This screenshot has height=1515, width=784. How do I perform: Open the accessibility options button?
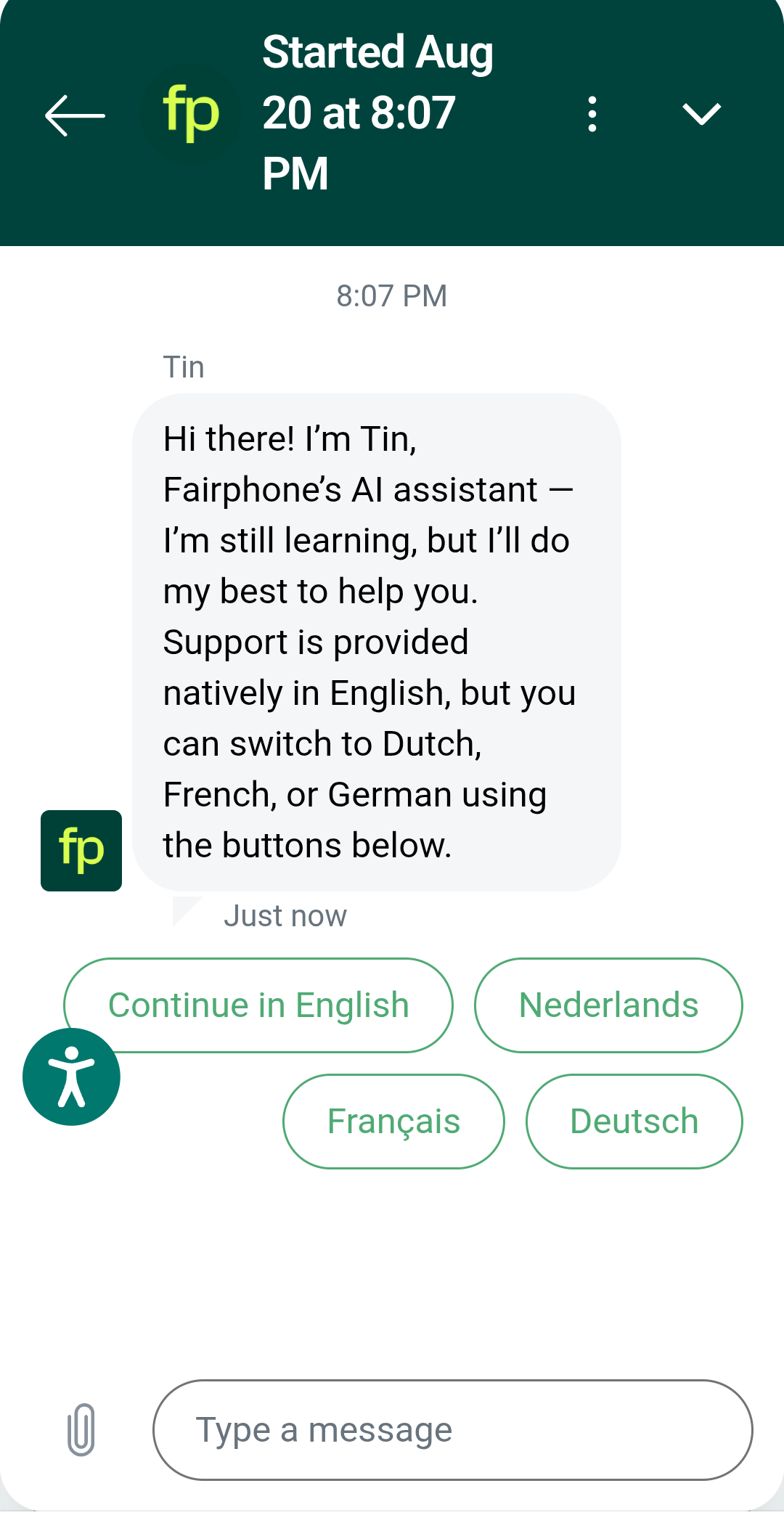[71, 1076]
